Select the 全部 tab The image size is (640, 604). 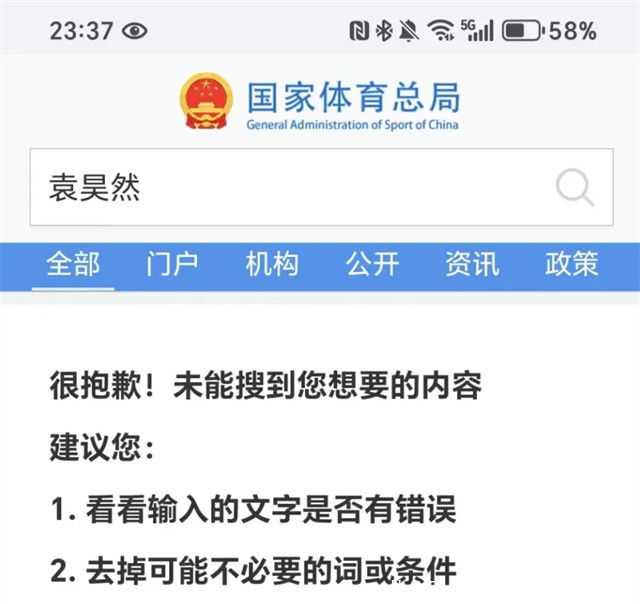click(x=73, y=265)
